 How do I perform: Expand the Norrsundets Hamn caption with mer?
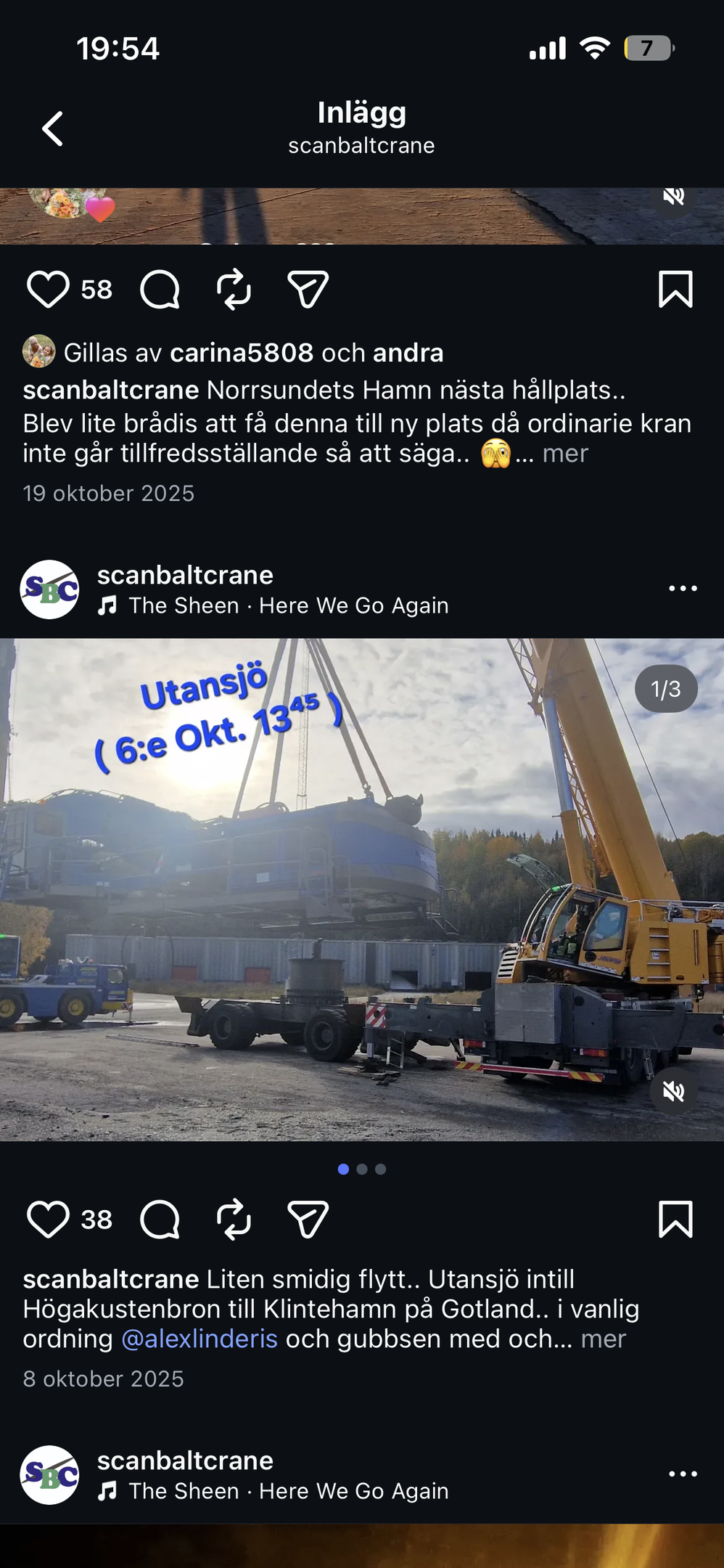[565, 454]
